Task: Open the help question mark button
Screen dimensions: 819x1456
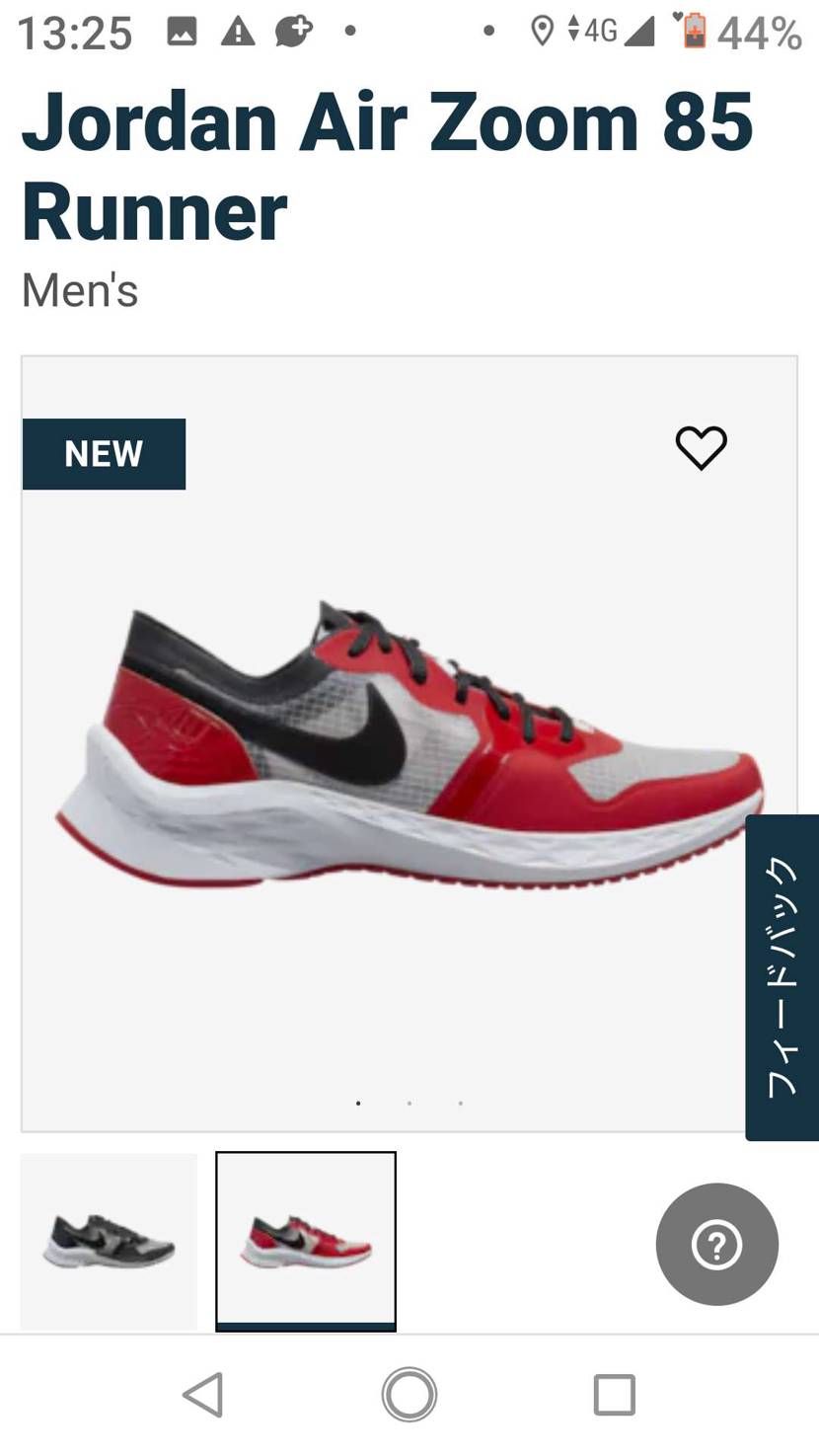Action: pos(717,1245)
